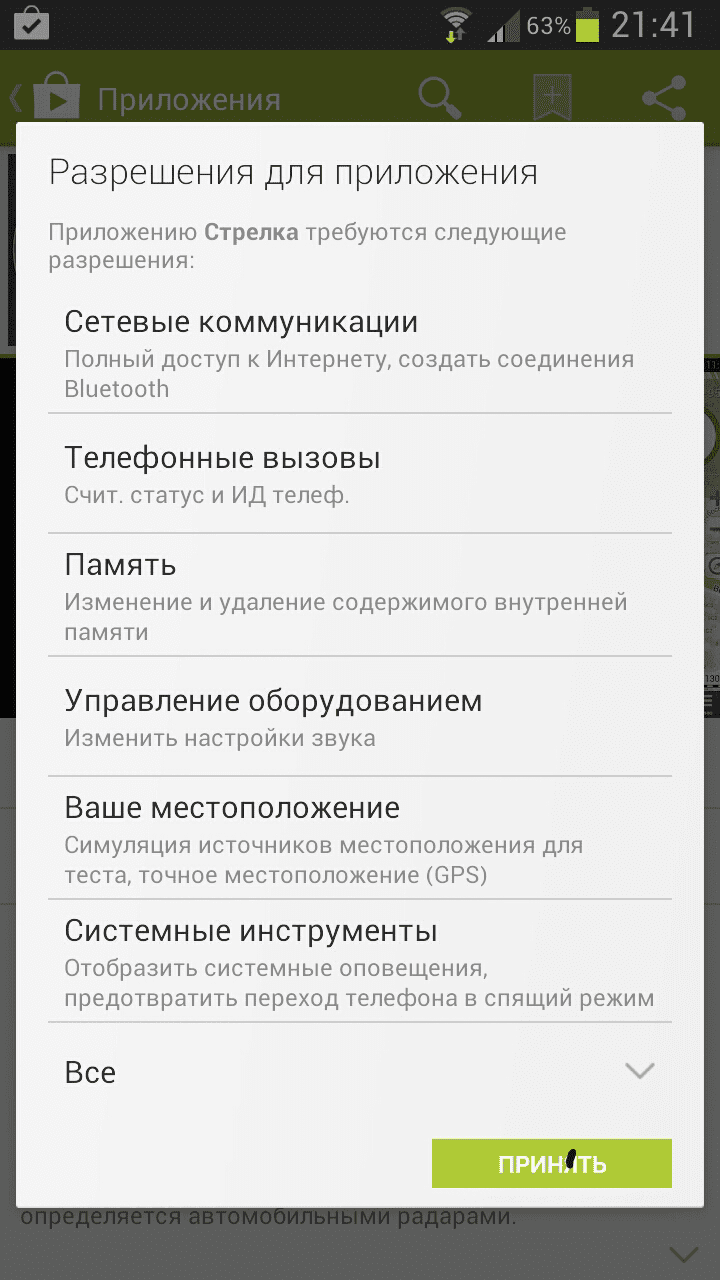Accept permissions with the ПРИНЯТЬ button

pos(551,1163)
